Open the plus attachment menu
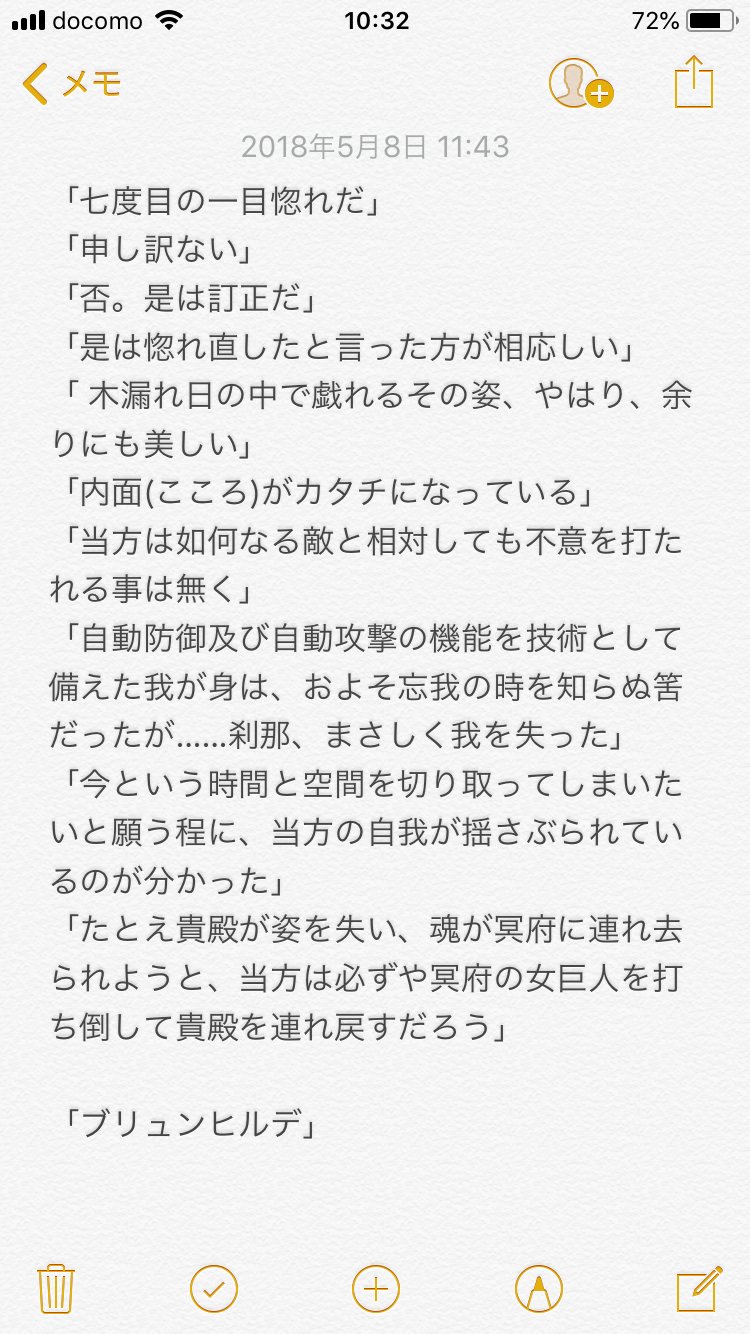 click(x=375, y=1287)
